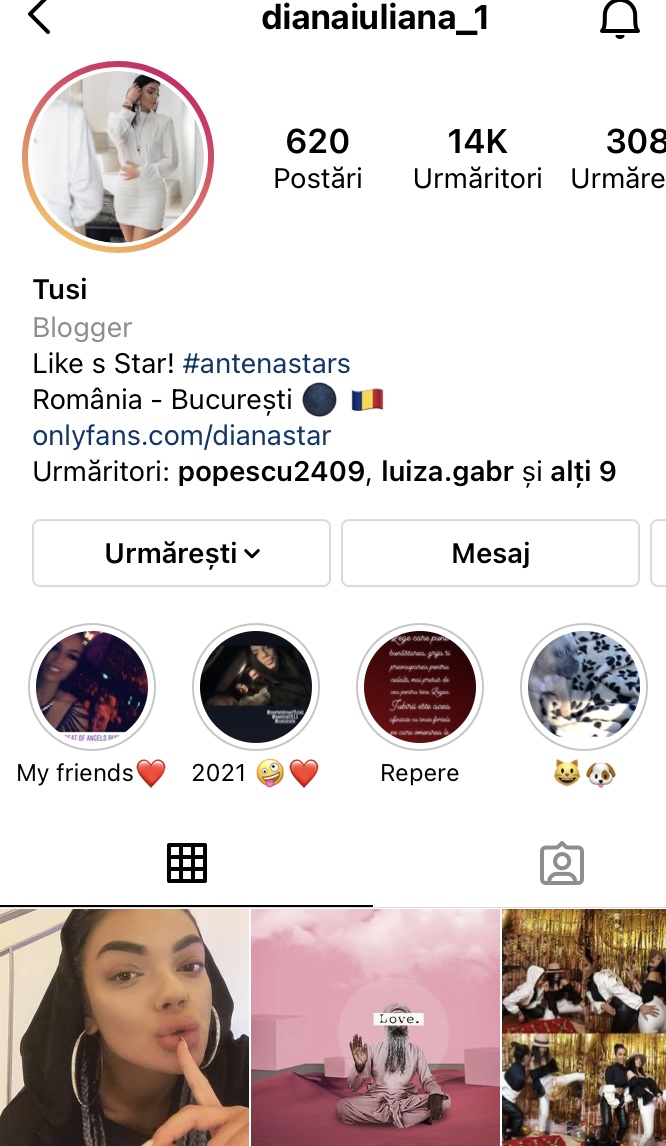
Task: Open the 14K Urmăritori followers list
Action: (x=477, y=158)
